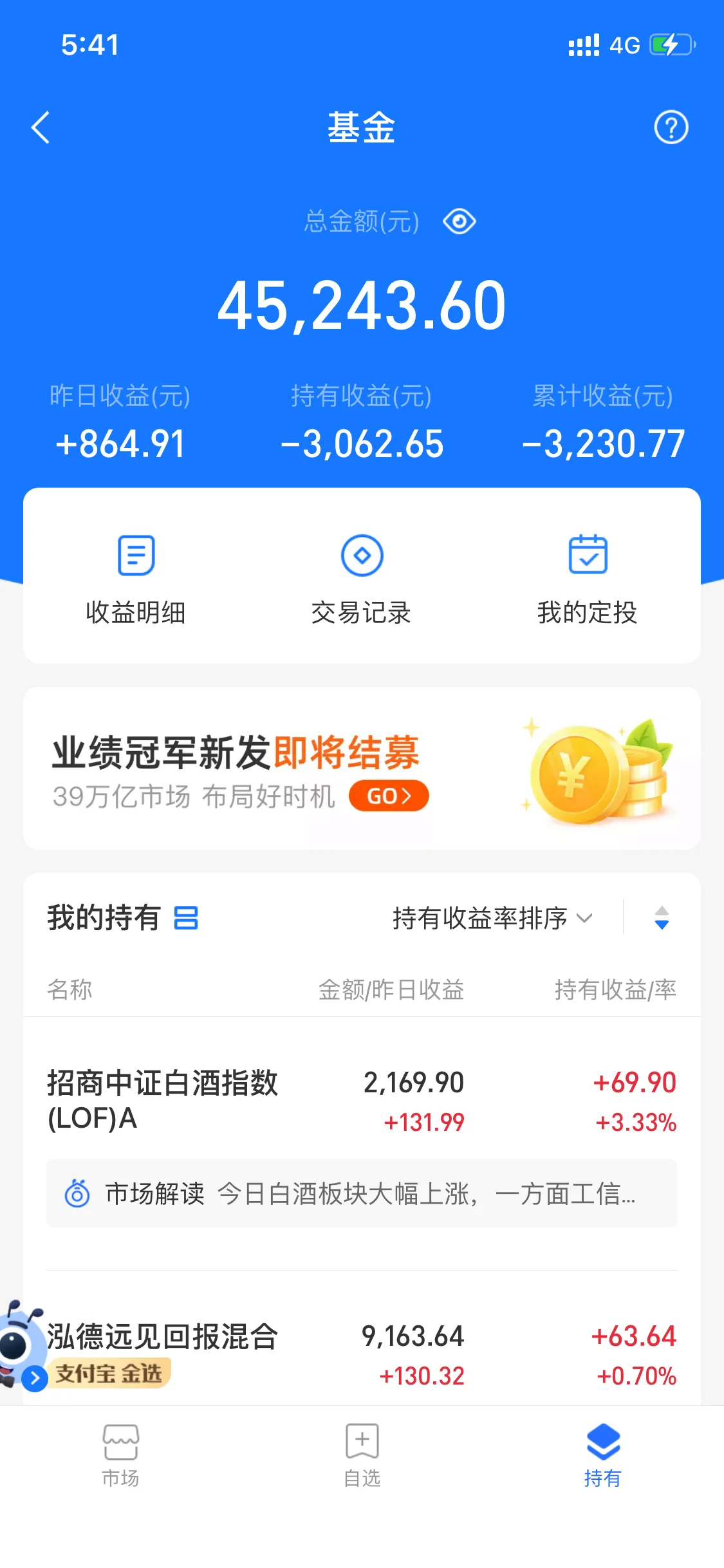This screenshot has height=1568, width=724.
Task: Switch holdings list view next to 我的持有
Action: coord(186,918)
